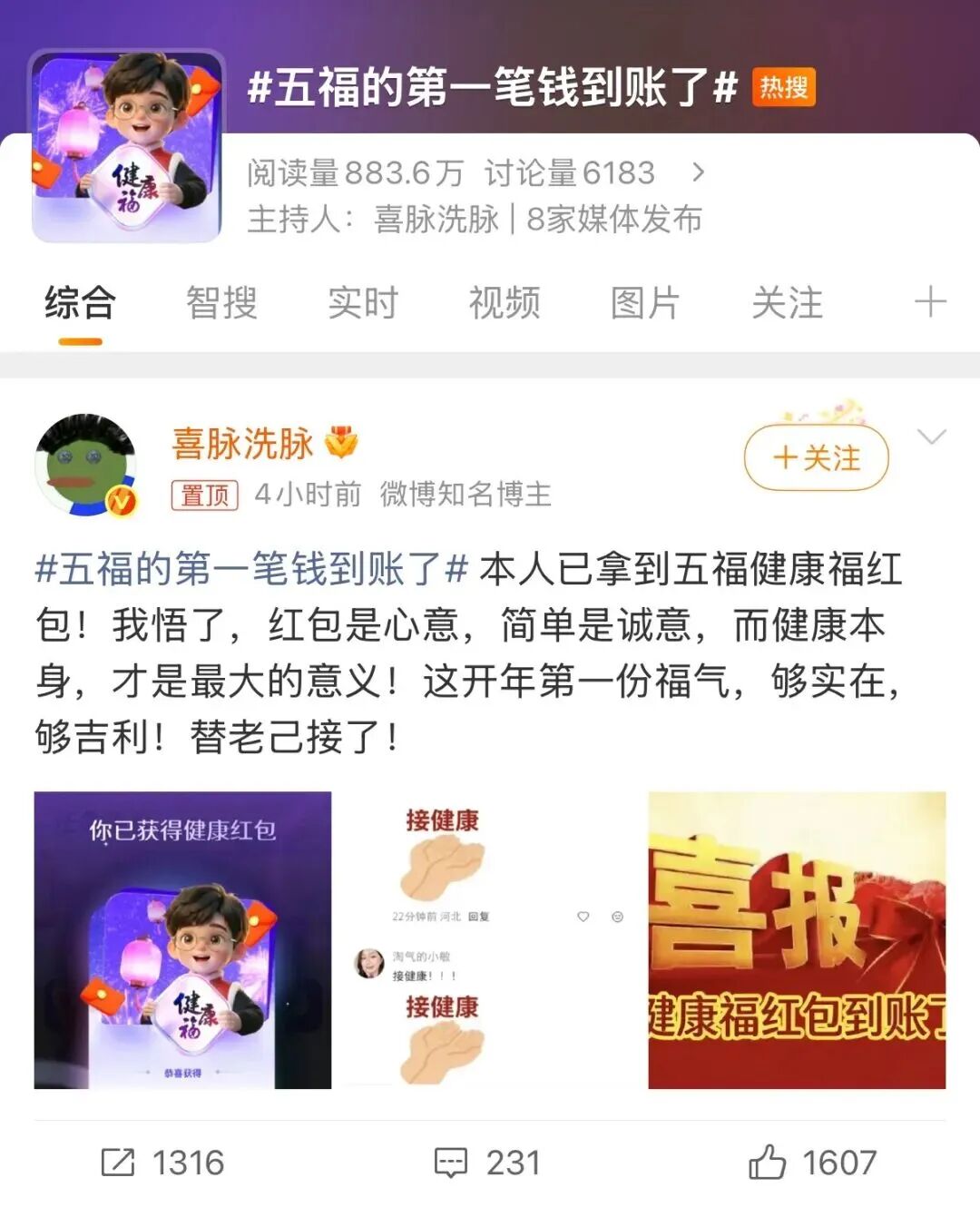Select the 综合 tab
The height and width of the screenshot is (1207, 980).
tap(80, 302)
